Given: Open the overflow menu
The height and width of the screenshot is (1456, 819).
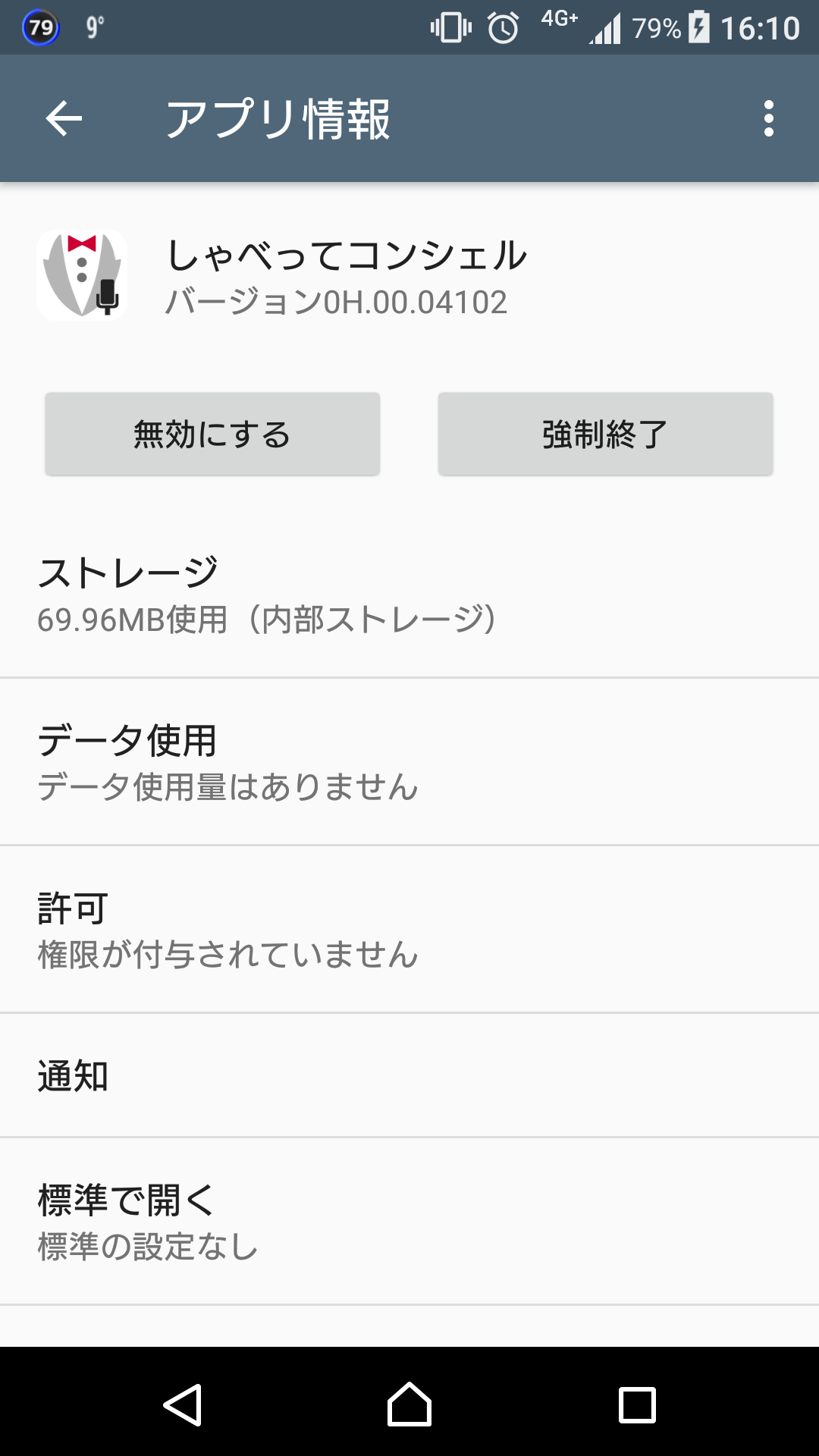Looking at the screenshot, I should tap(768, 119).
